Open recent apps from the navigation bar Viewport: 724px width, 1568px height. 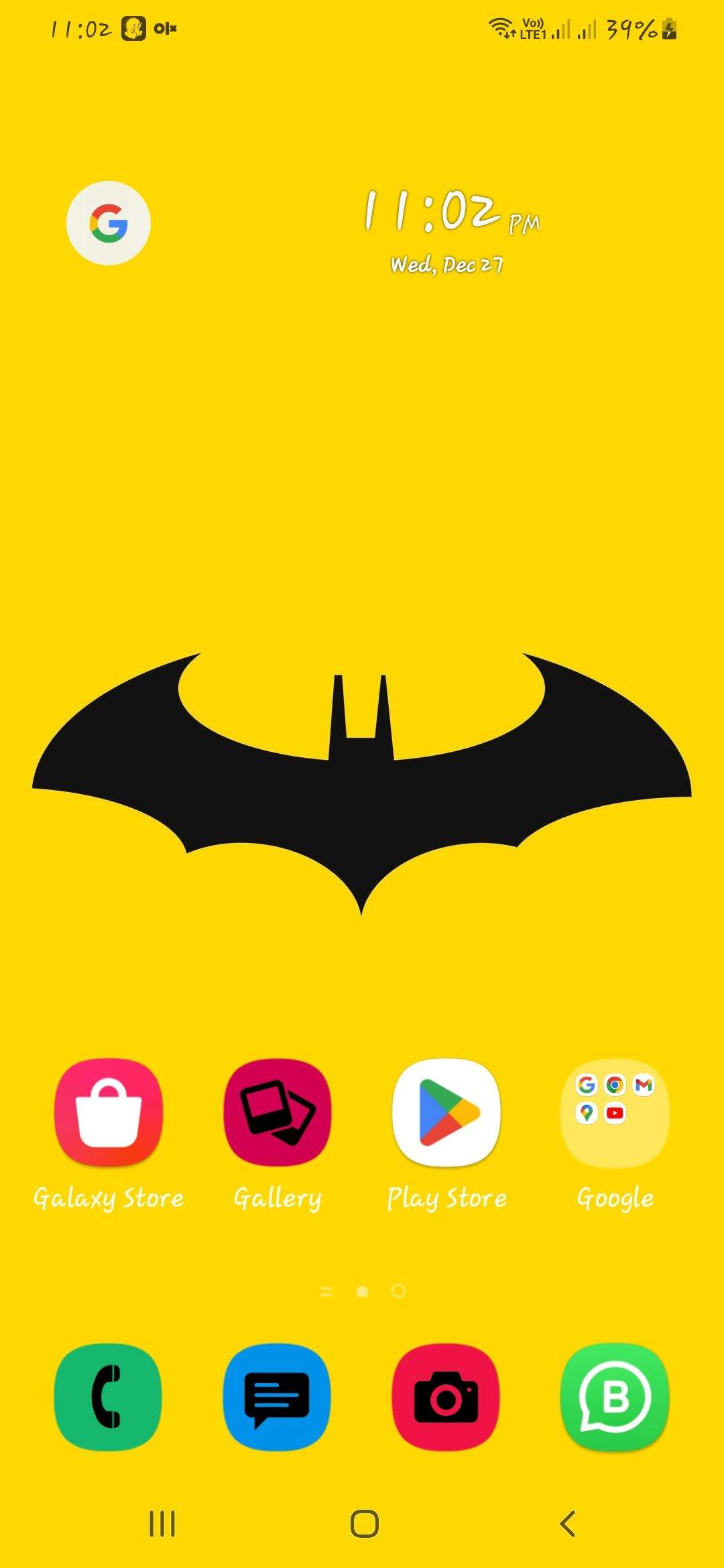[x=162, y=1524]
